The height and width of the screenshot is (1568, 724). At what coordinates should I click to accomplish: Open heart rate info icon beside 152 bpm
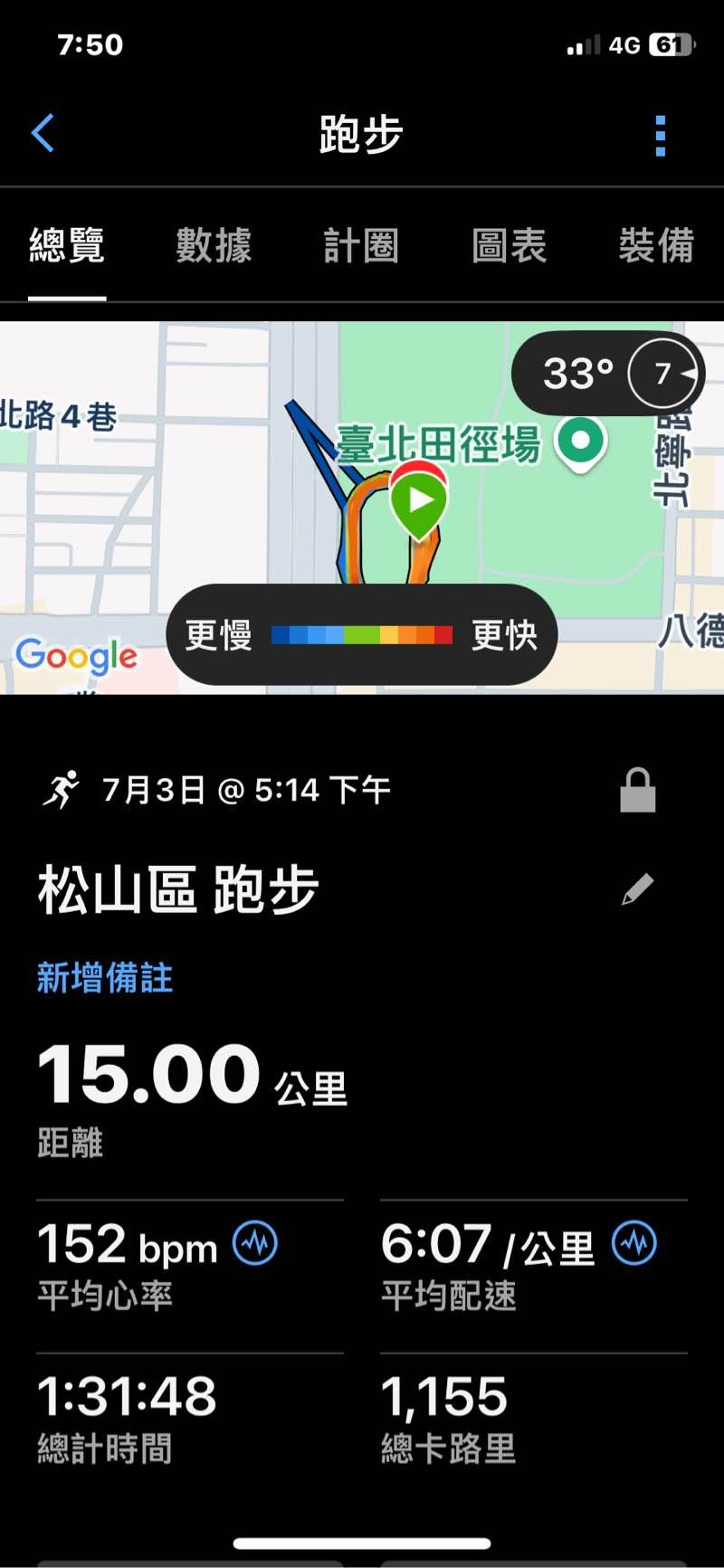pyautogui.click(x=255, y=1243)
